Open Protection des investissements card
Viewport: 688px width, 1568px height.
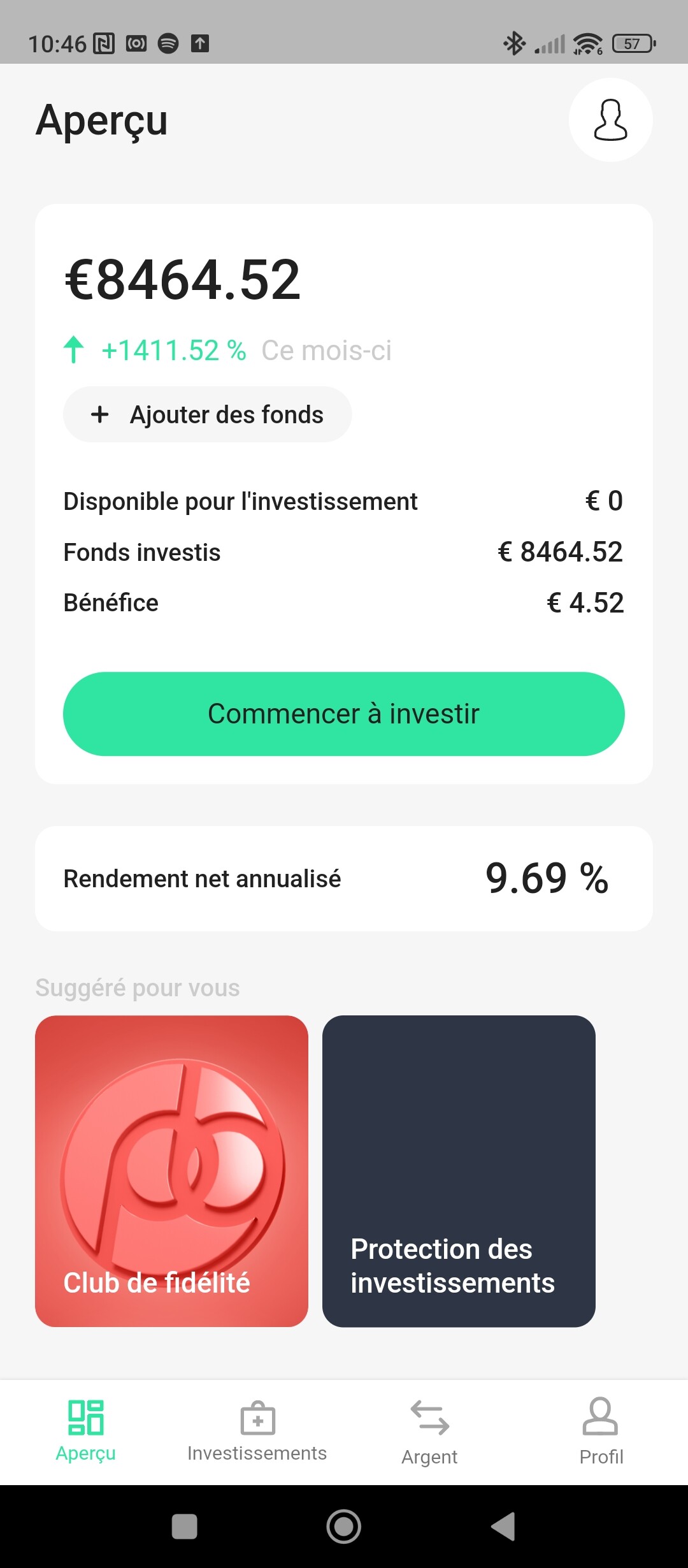click(x=459, y=1171)
